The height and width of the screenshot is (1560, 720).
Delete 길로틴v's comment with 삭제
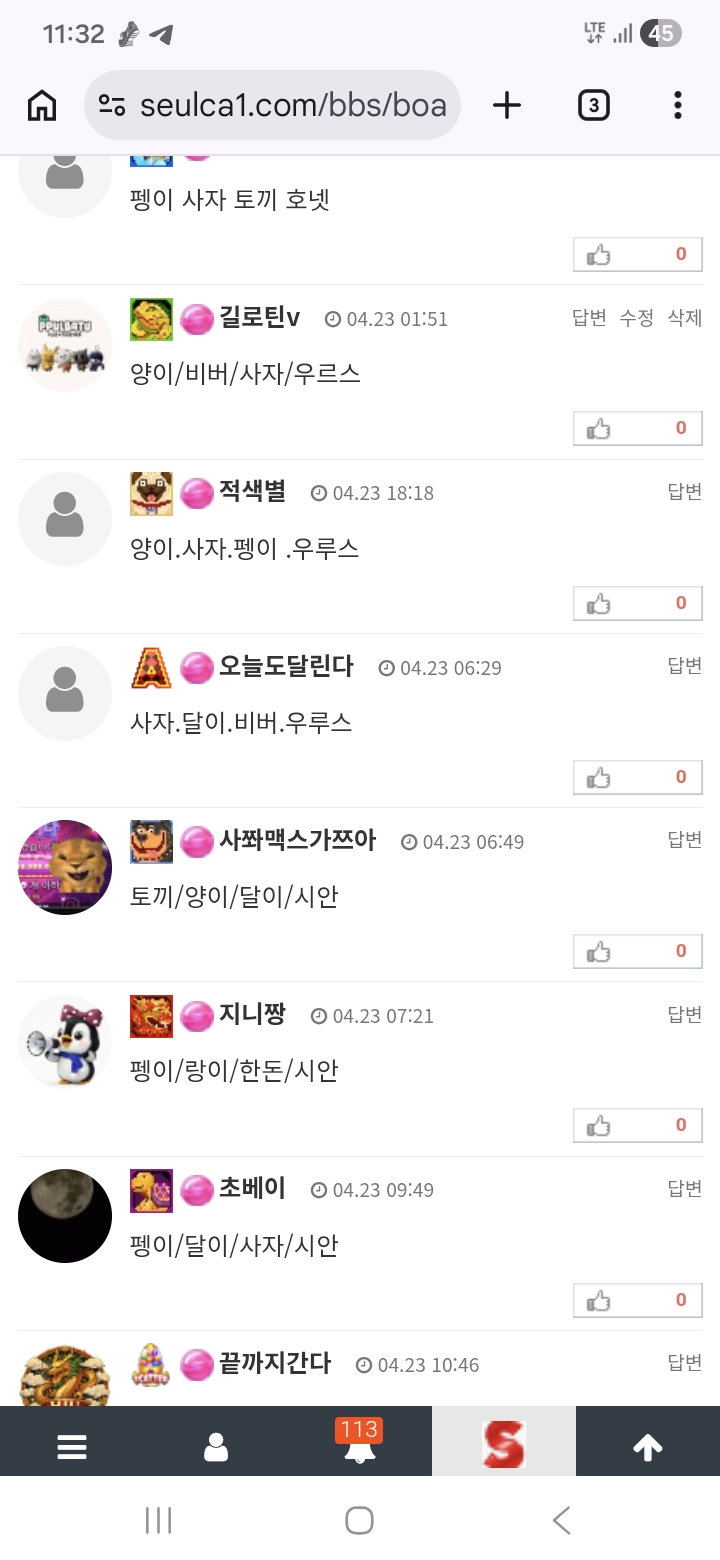tap(685, 318)
